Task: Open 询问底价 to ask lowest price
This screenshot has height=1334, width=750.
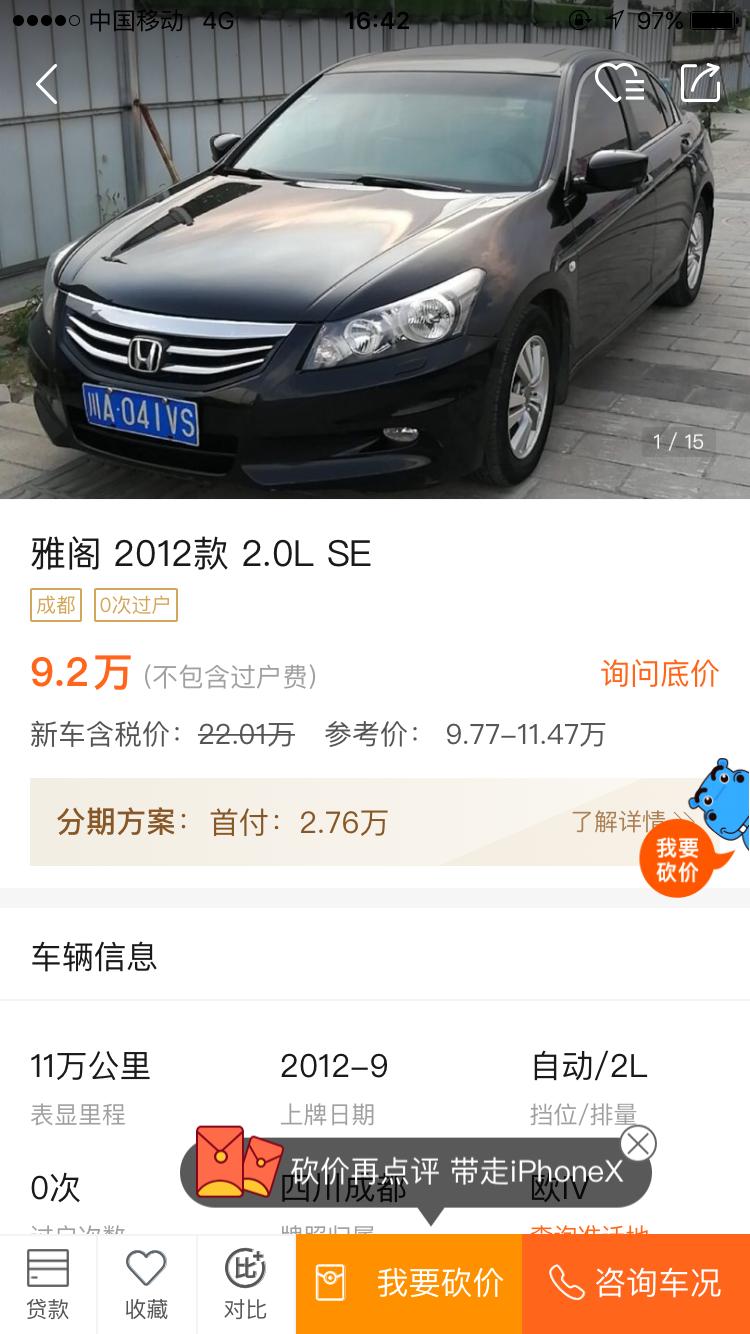Action: pyautogui.click(x=660, y=674)
